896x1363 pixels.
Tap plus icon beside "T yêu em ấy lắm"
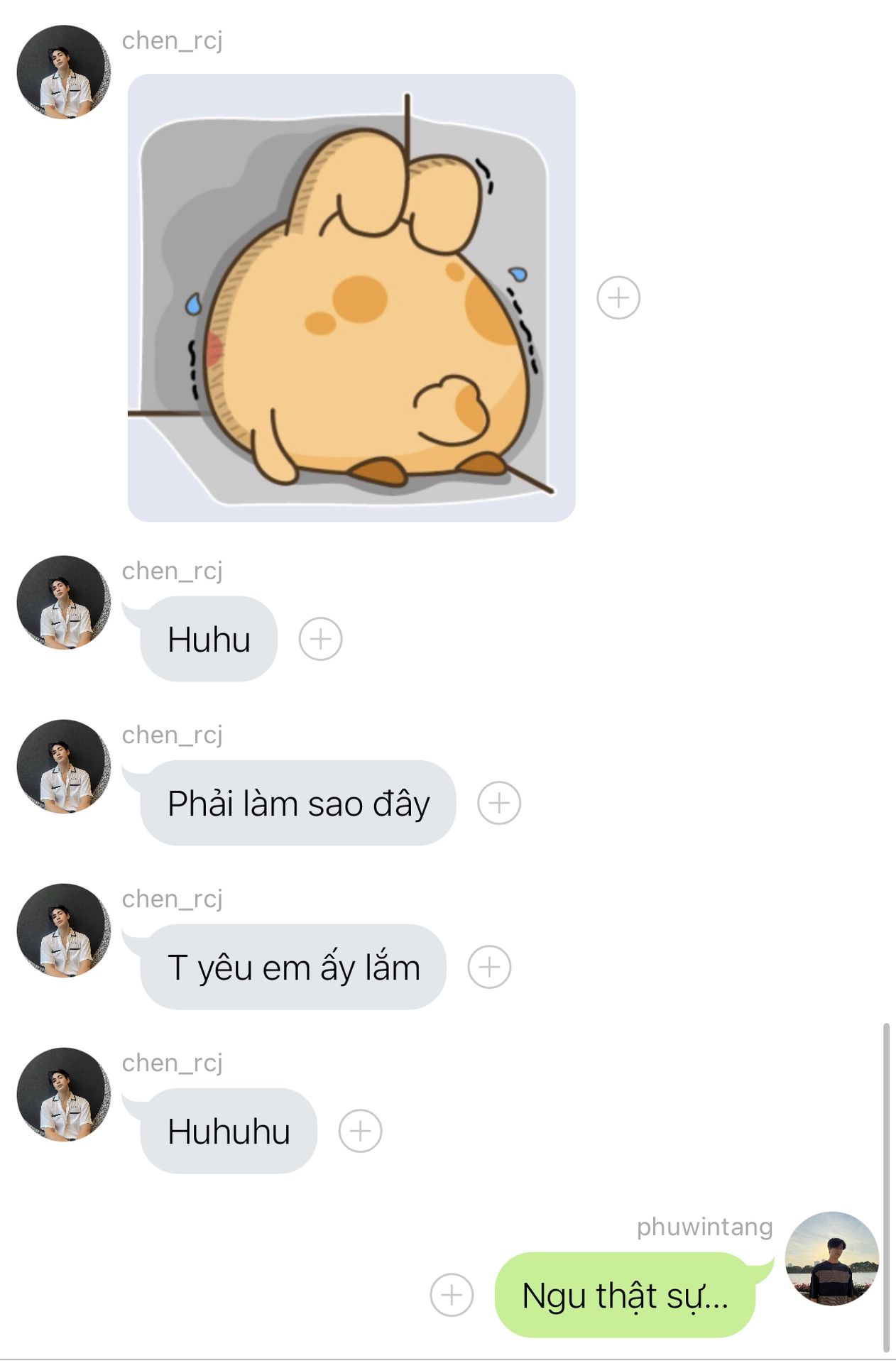(489, 967)
